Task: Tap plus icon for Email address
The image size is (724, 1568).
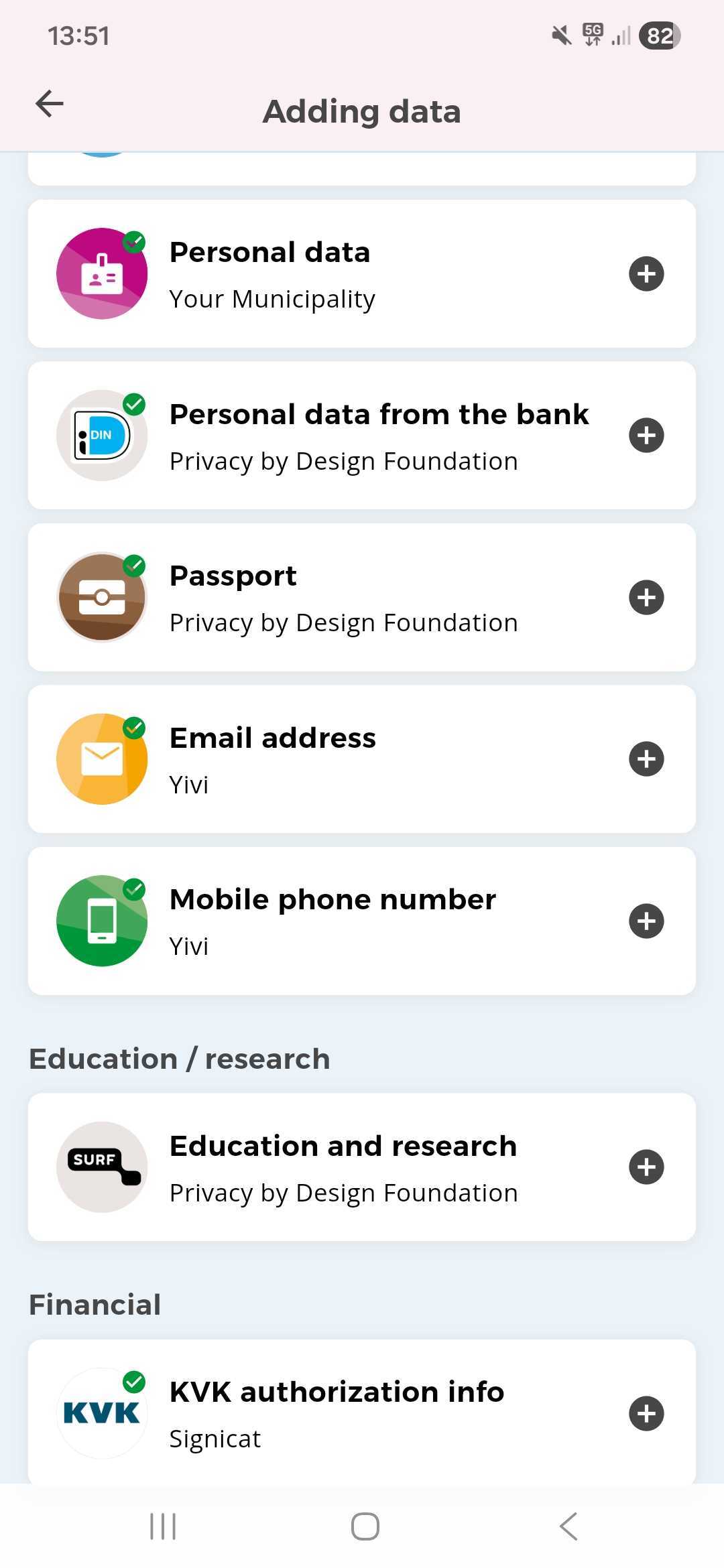Action: click(646, 759)
